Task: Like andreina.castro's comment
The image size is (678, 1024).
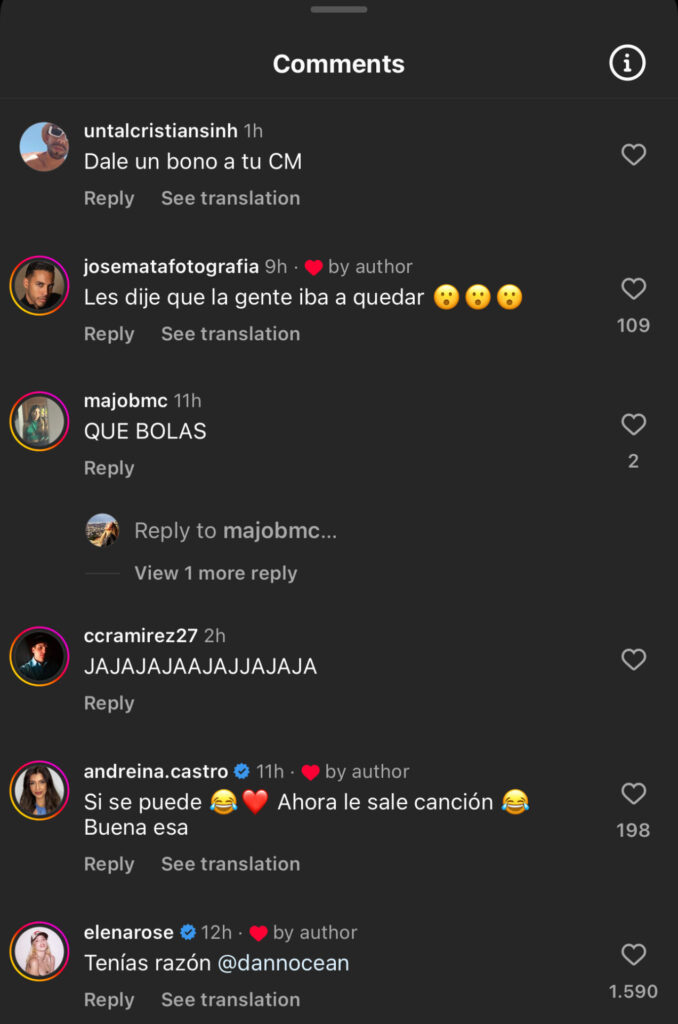Action: [x=633, y=794]
